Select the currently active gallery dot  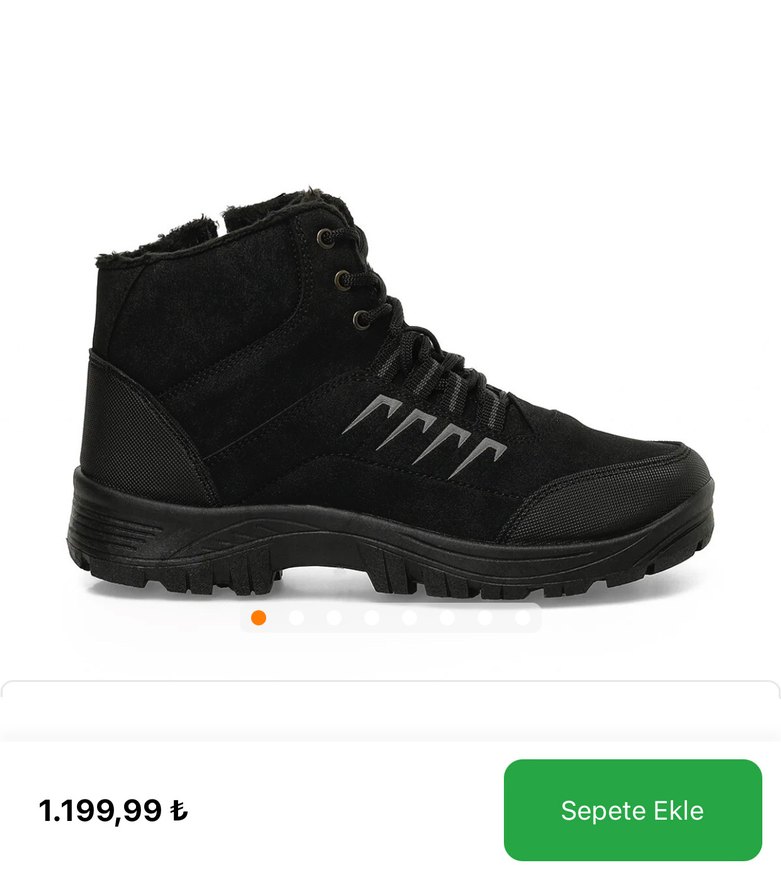pyautogui.click(x=258, y=618)
